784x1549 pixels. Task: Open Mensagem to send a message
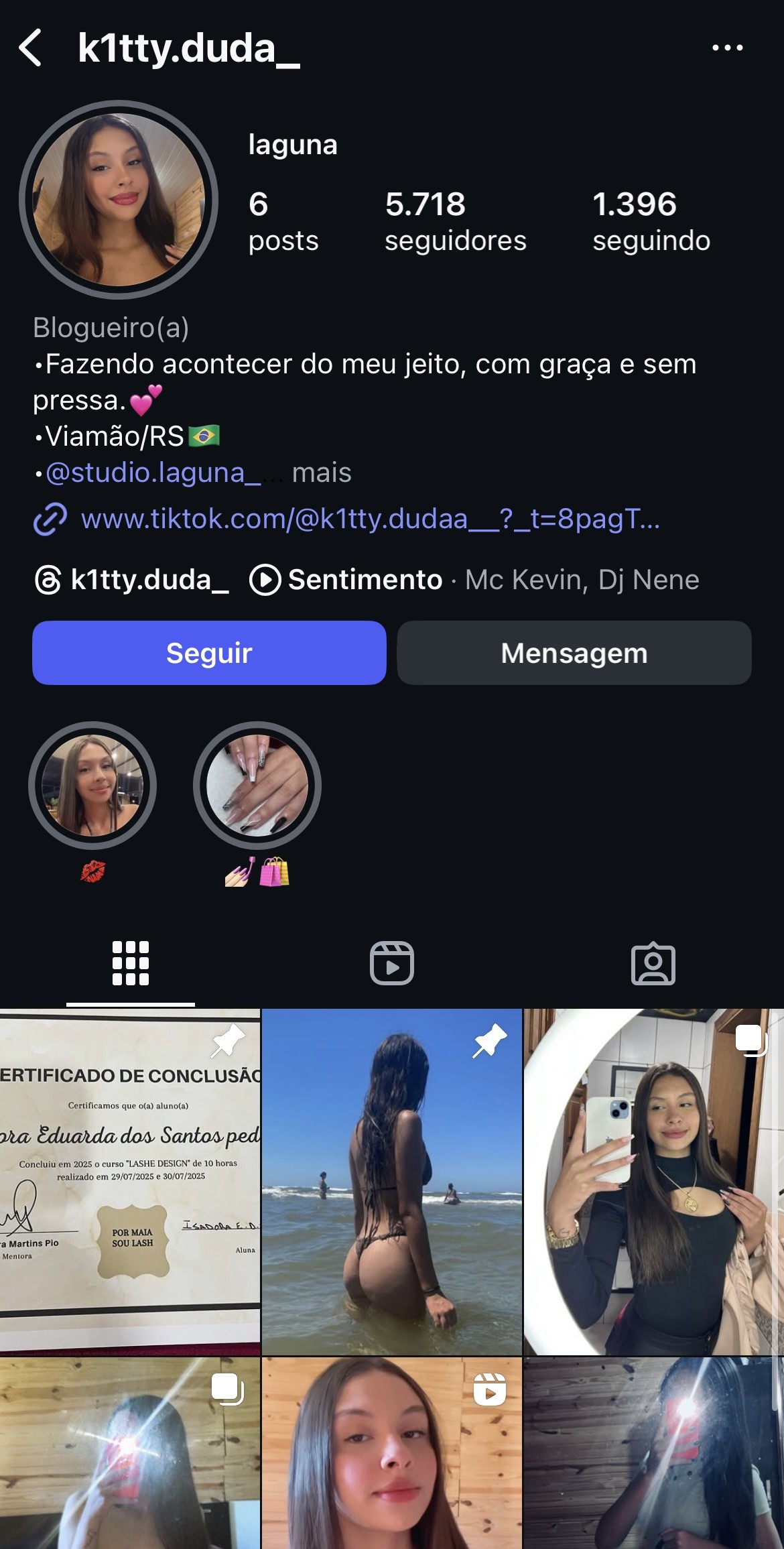574,653
